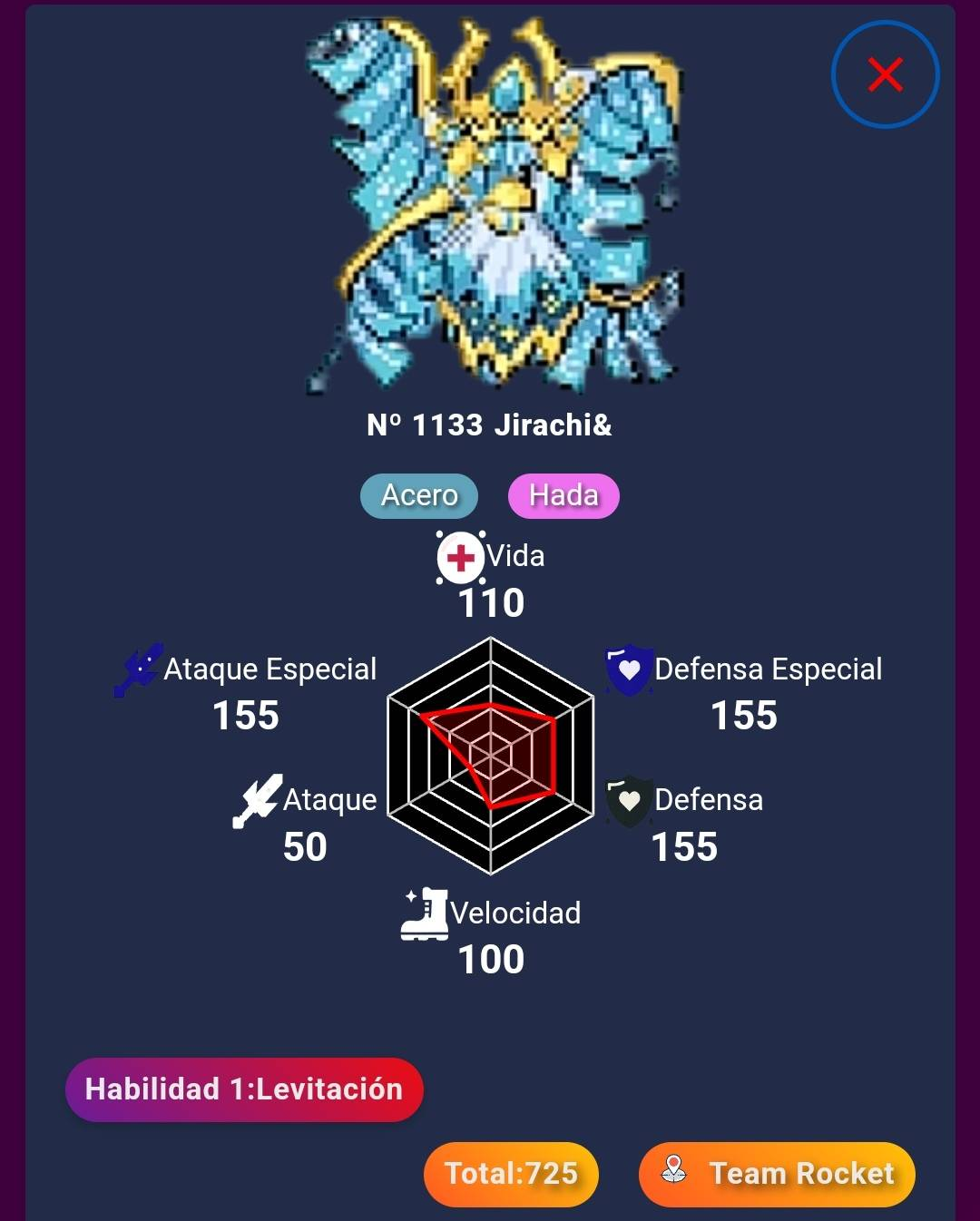This screenshot has height=1221, width=980.
Task: Tap the Habilidad 1: Levitación ability chip
Action: click(x=244, y=1089)
